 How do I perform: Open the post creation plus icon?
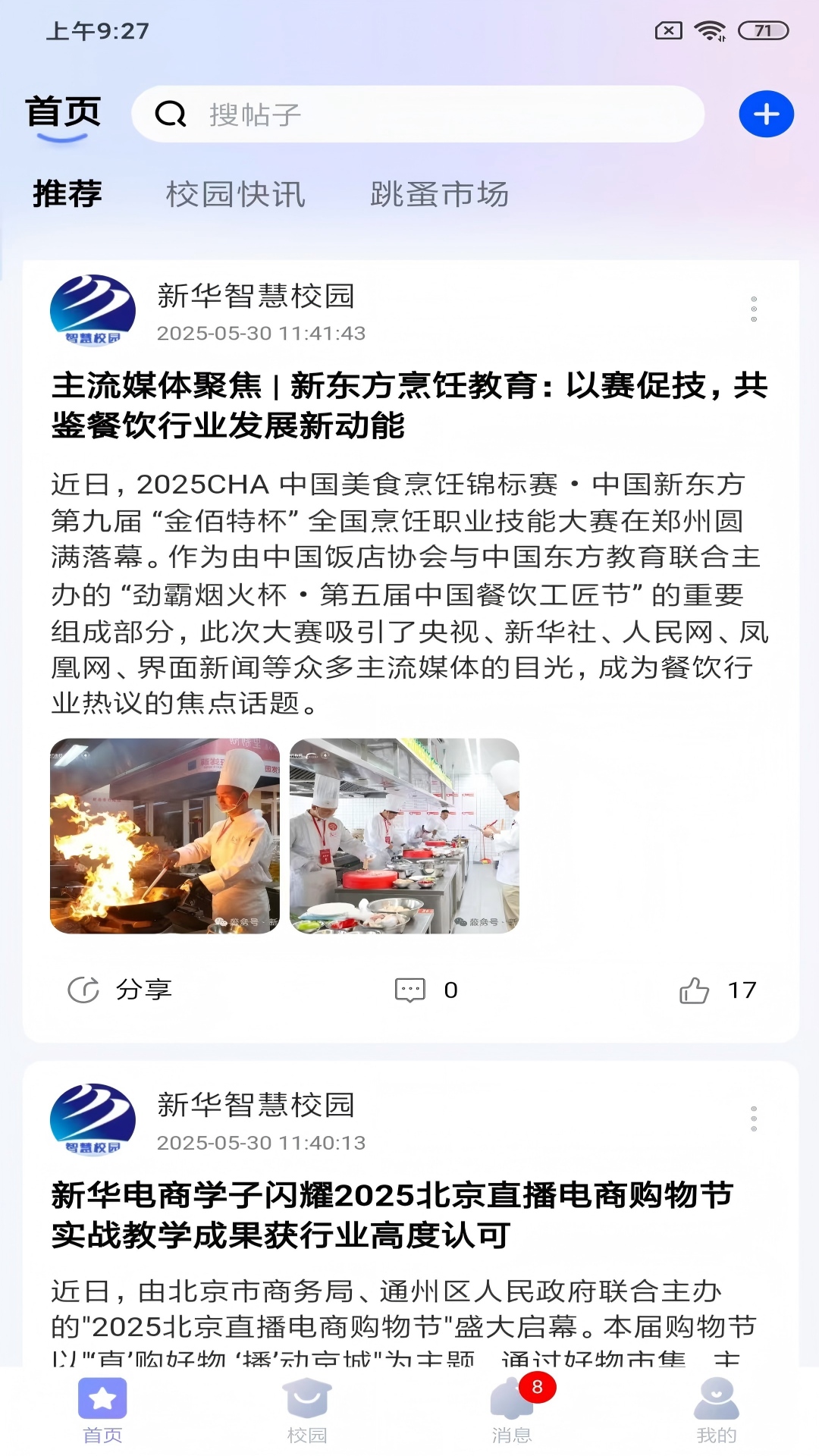(767, 114)
